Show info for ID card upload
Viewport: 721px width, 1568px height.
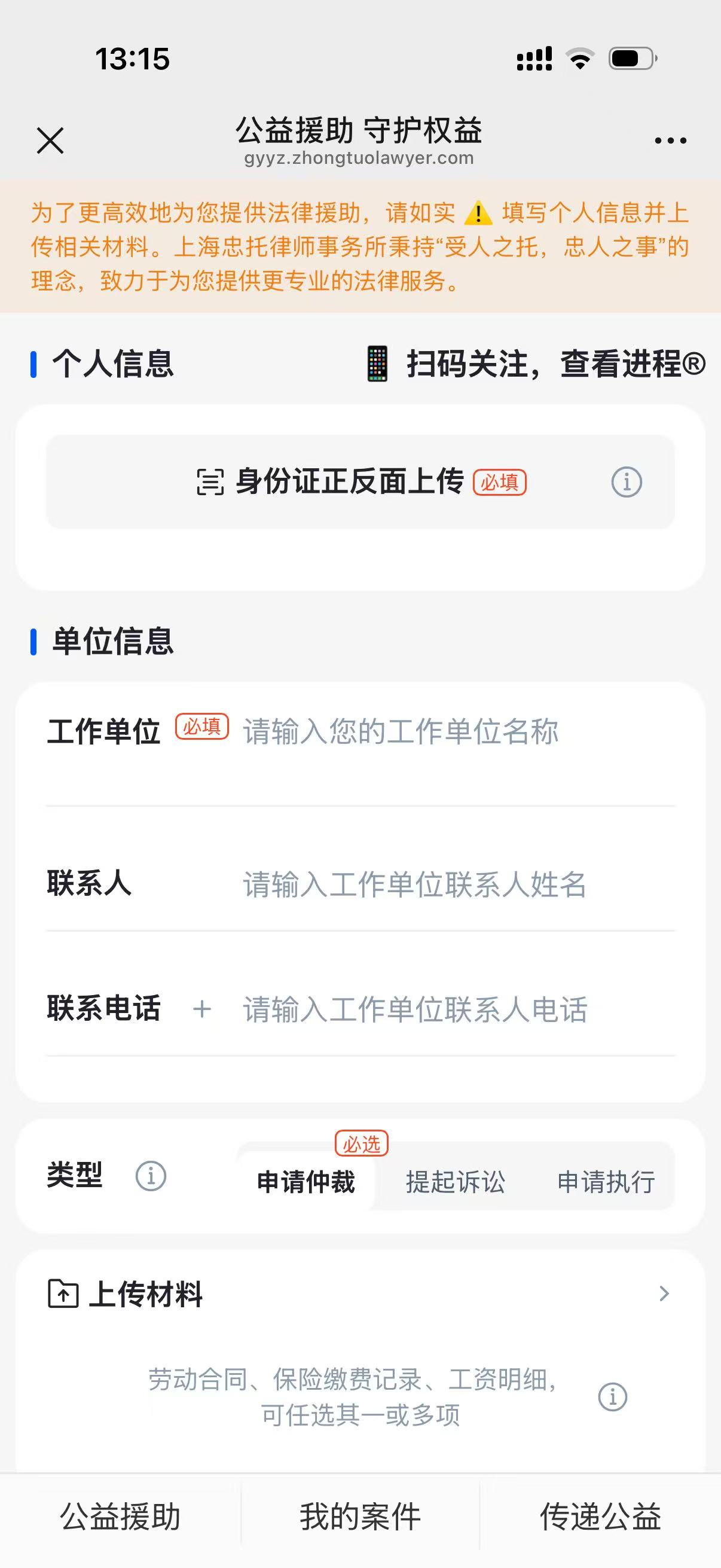pyautogui.click(x=626, y=483)
